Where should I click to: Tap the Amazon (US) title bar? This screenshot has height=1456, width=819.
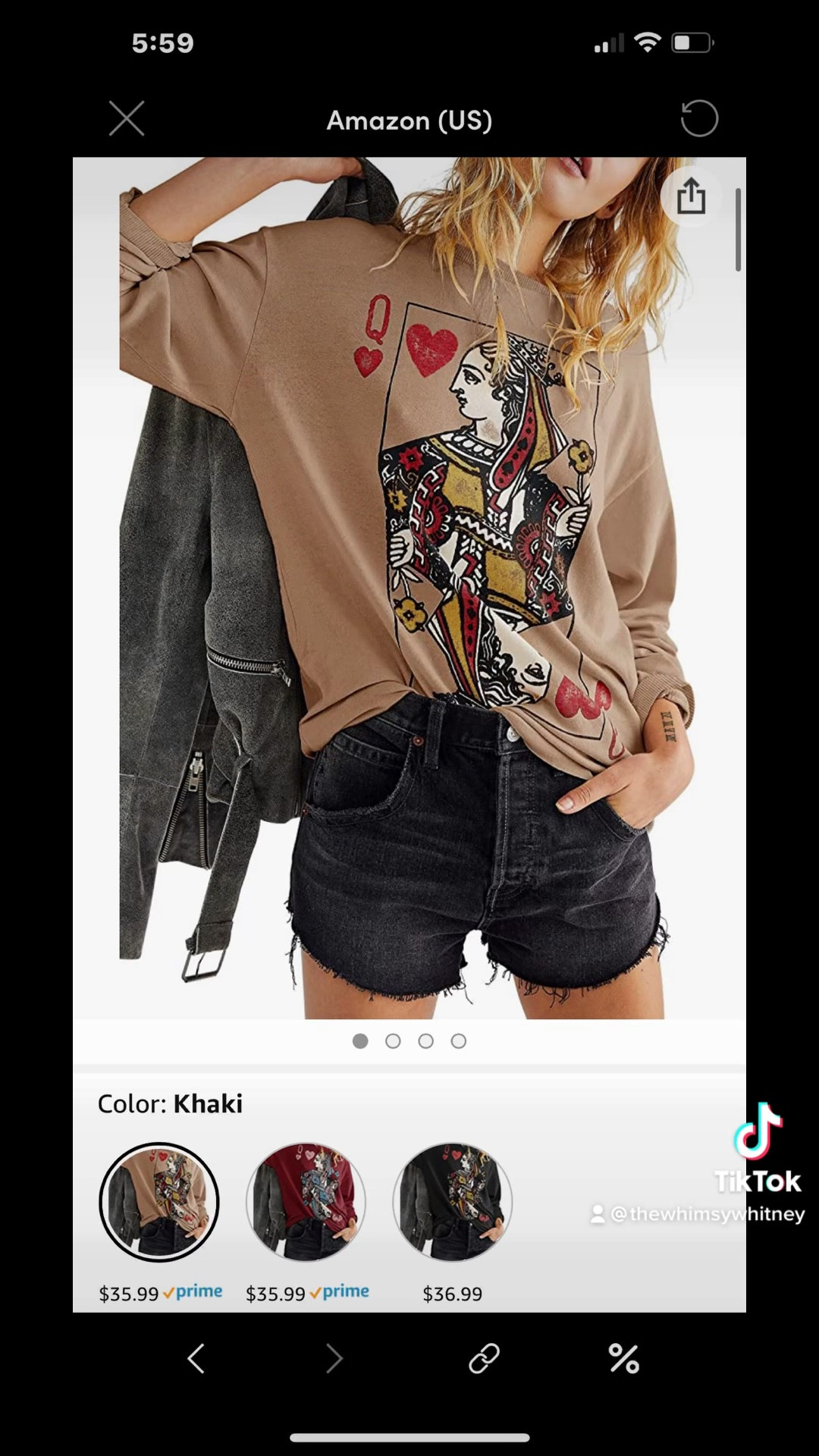409,119
